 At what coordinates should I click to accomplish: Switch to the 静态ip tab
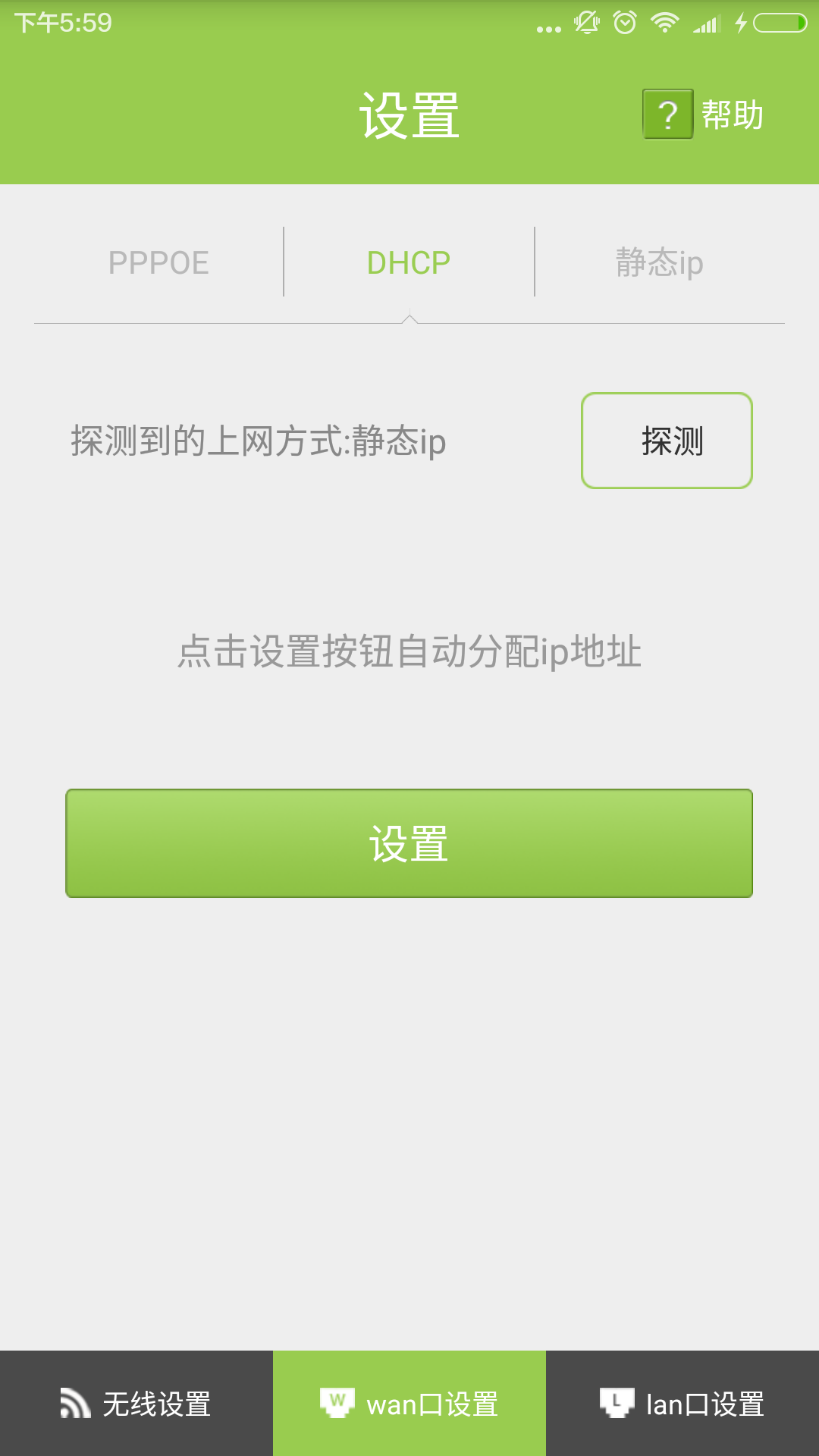click(x=659, y=262)
